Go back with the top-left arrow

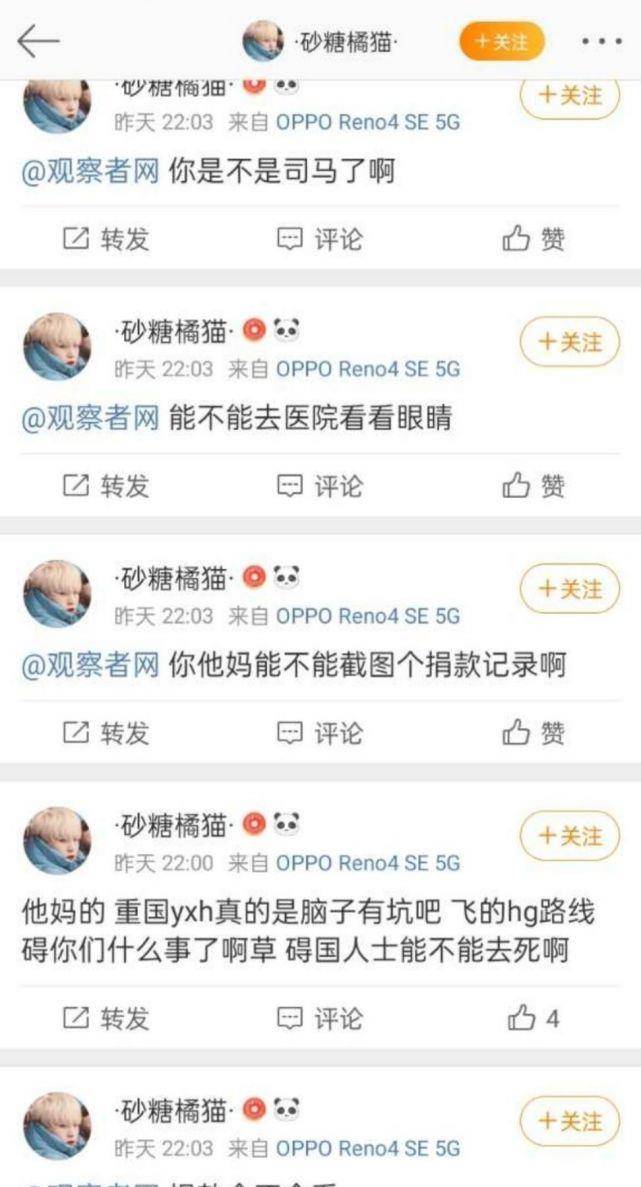38,41
